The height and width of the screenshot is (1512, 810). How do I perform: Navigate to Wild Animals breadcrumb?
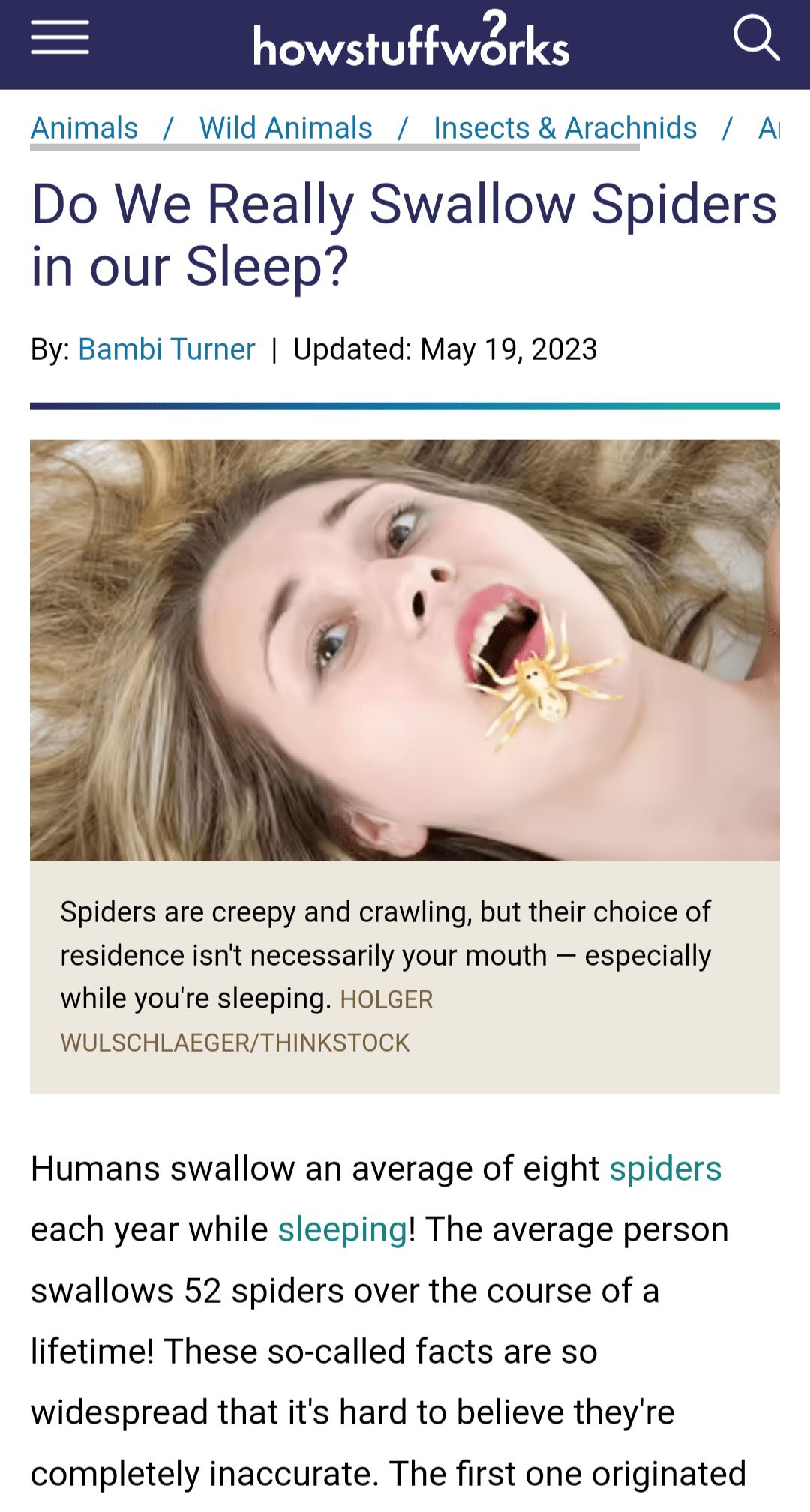click(x=286, y=128)
